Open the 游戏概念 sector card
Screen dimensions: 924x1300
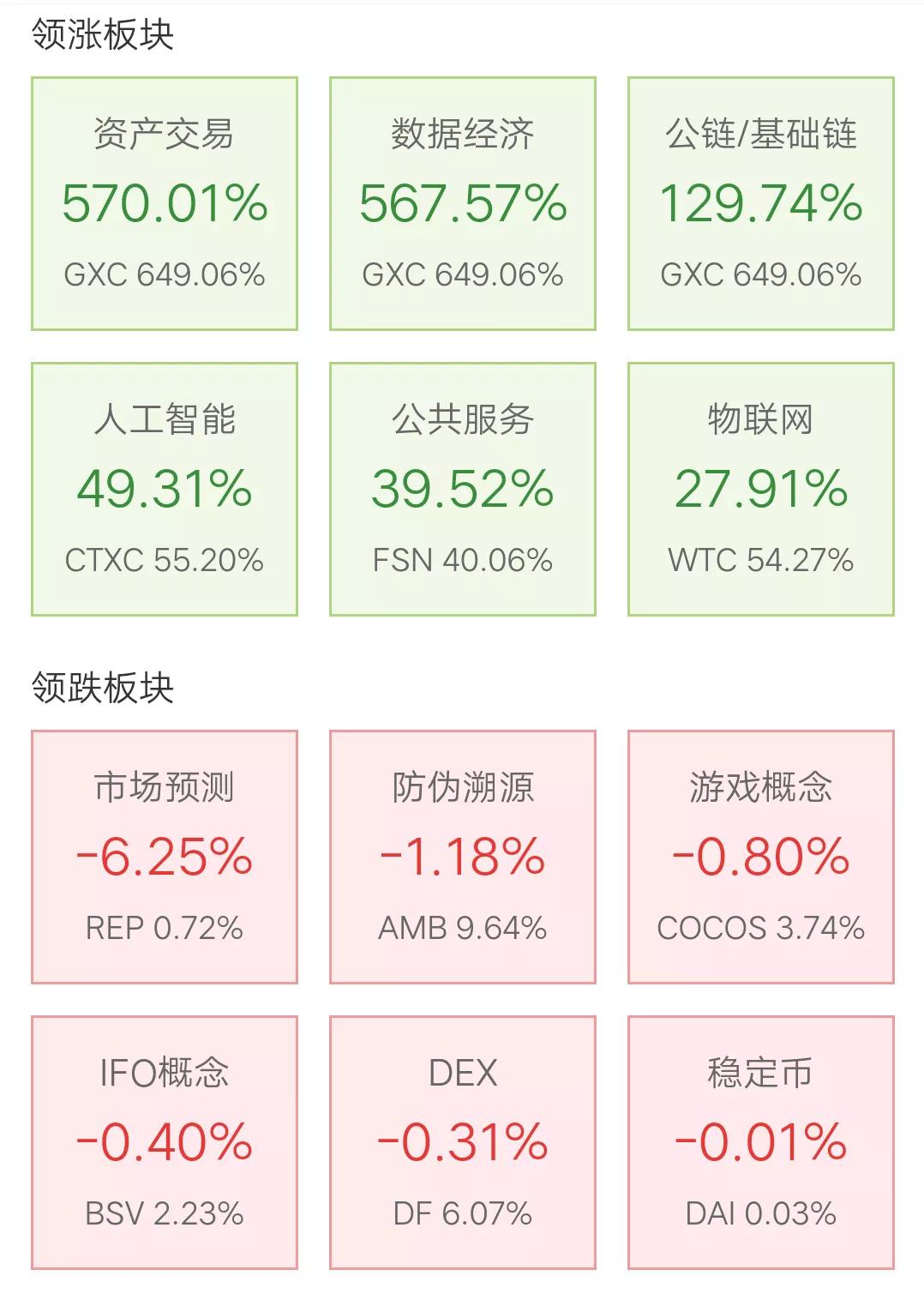coord(761,858)
